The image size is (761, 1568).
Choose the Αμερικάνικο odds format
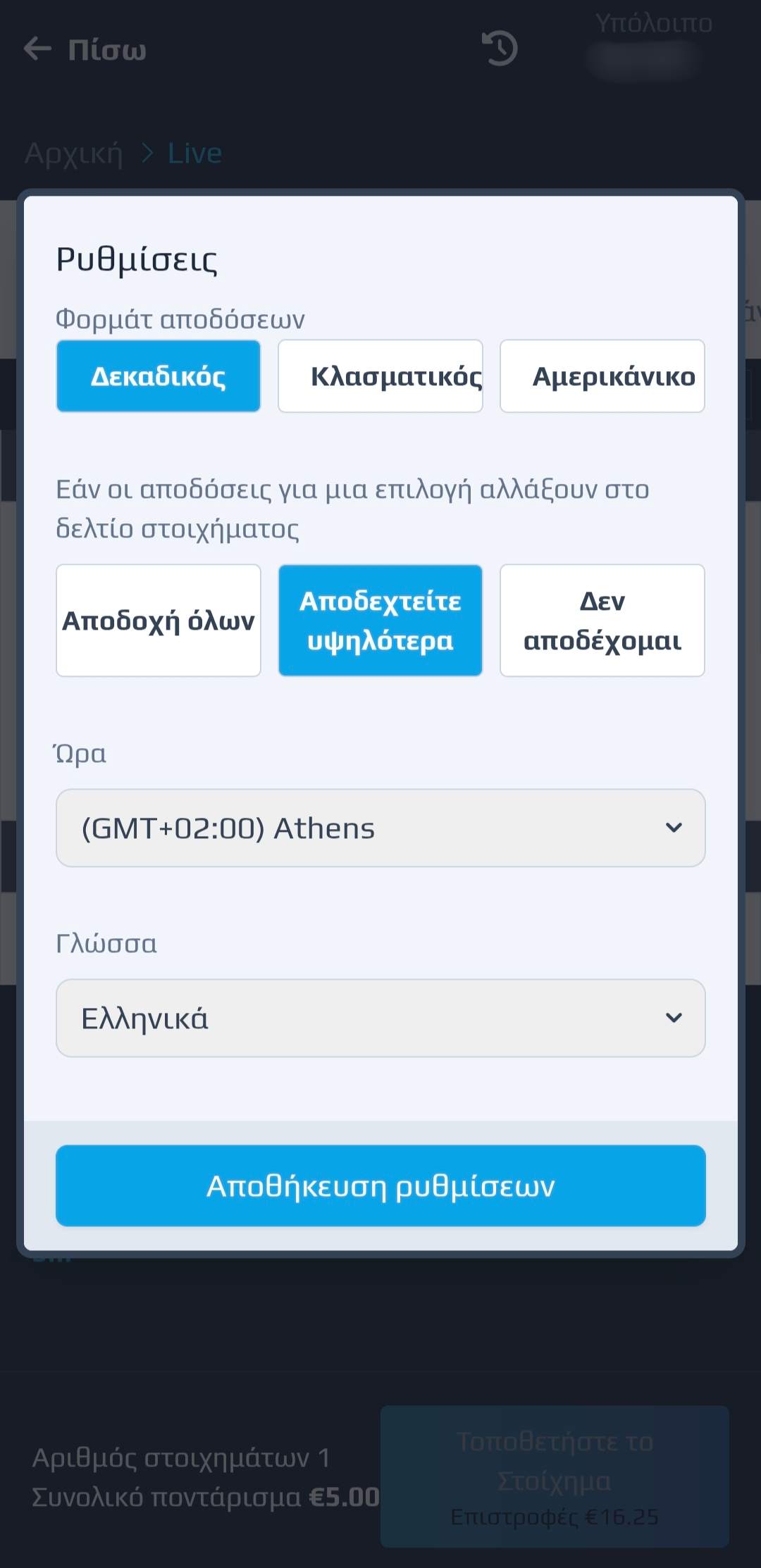coord(602,376)
